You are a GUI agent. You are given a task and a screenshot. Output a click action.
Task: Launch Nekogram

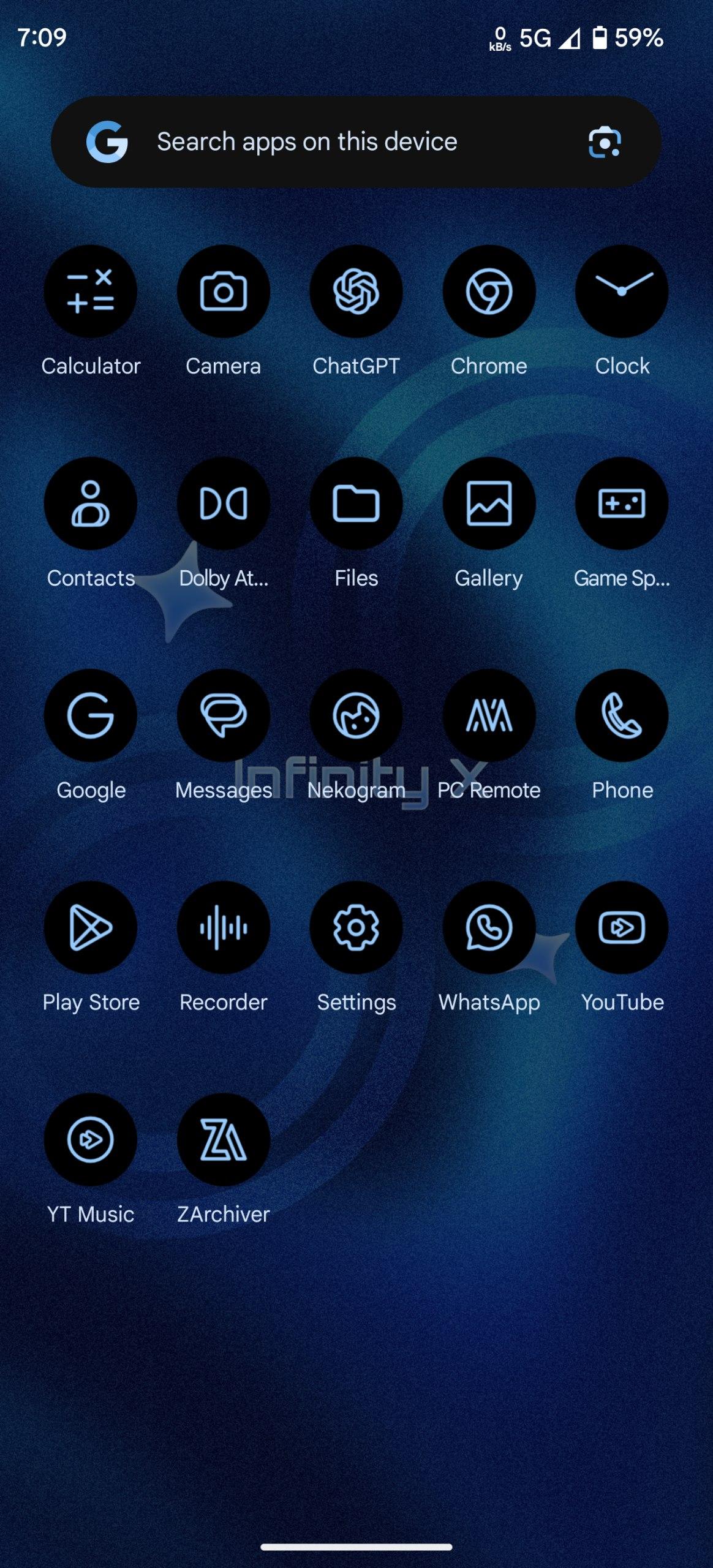point(356,715)
